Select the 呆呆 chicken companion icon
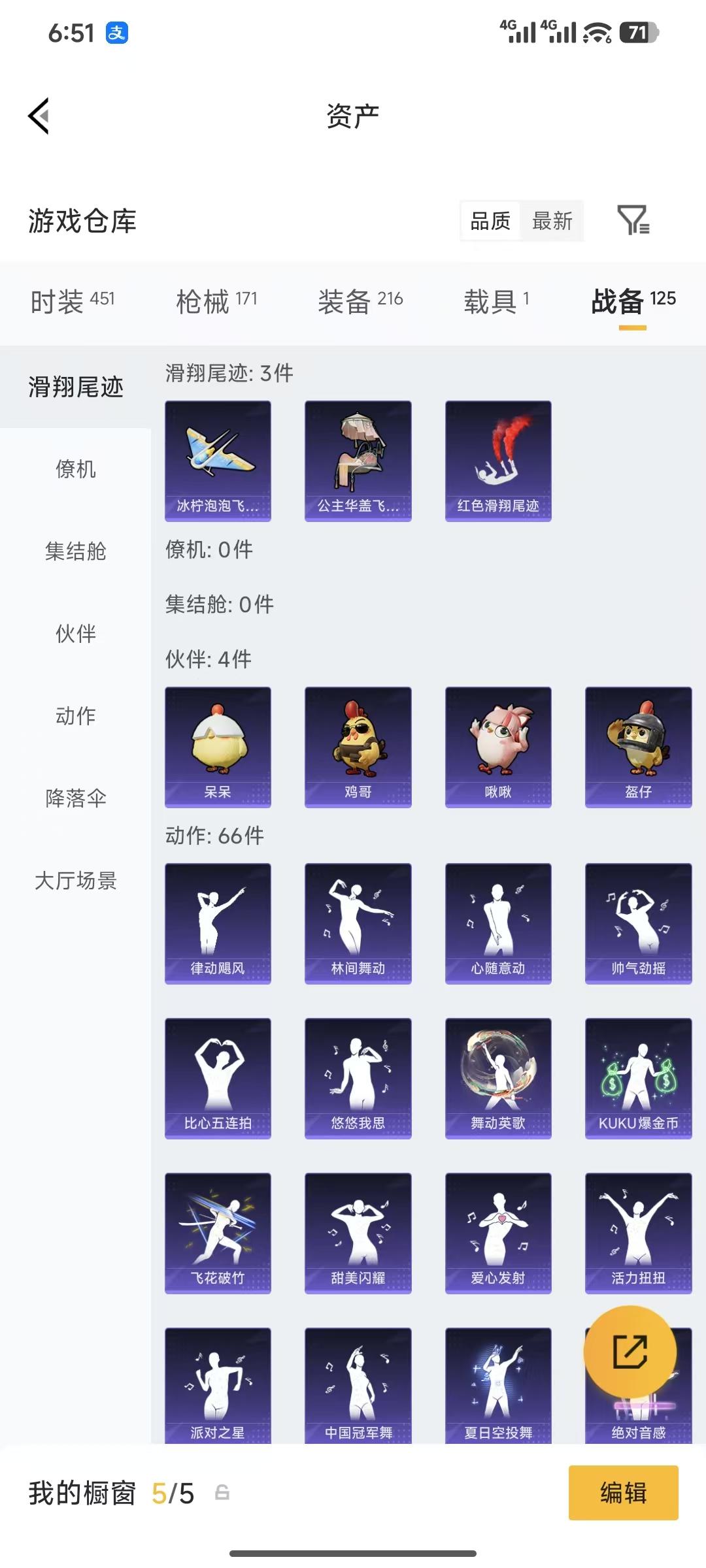 217,745
